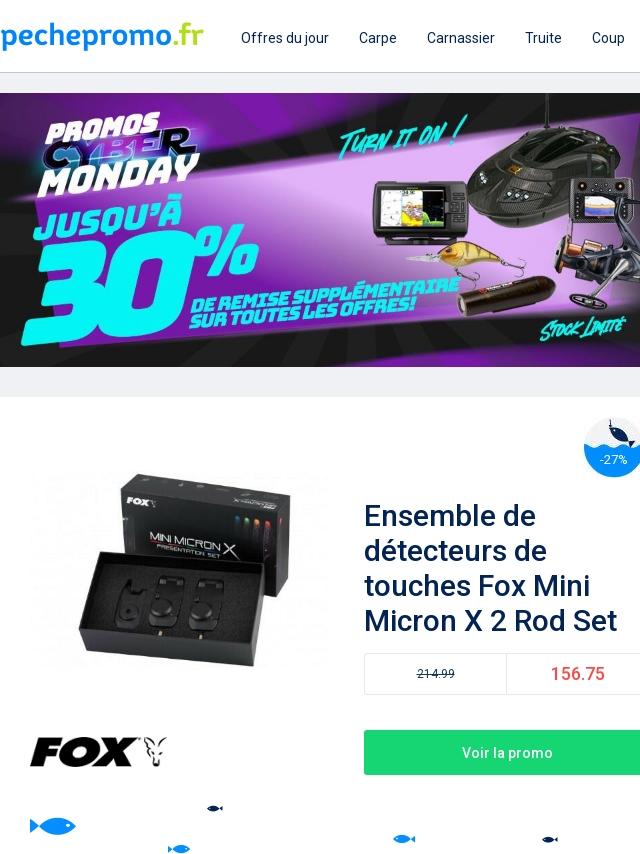View the Fox Mini Micron X product image
This screenshot has width=640, height=854.
(180, 570)
